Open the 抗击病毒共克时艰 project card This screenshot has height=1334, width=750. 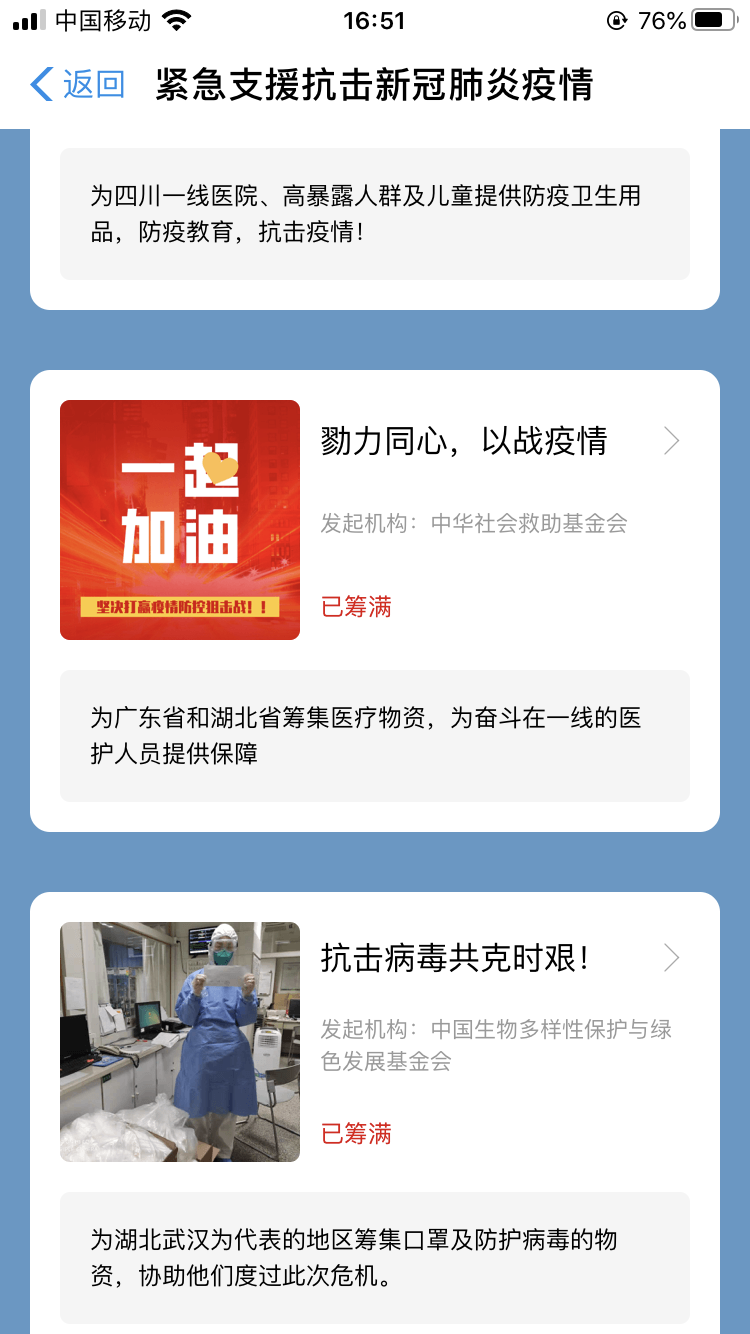click(x=456, y=959)
